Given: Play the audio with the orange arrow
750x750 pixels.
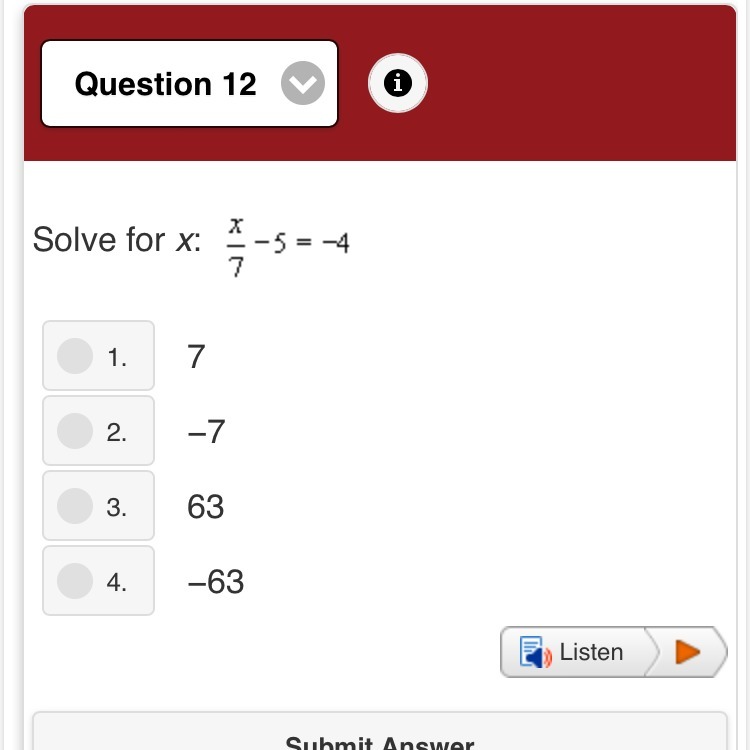Looking at the screenshot, I should (x=688, y=652).
